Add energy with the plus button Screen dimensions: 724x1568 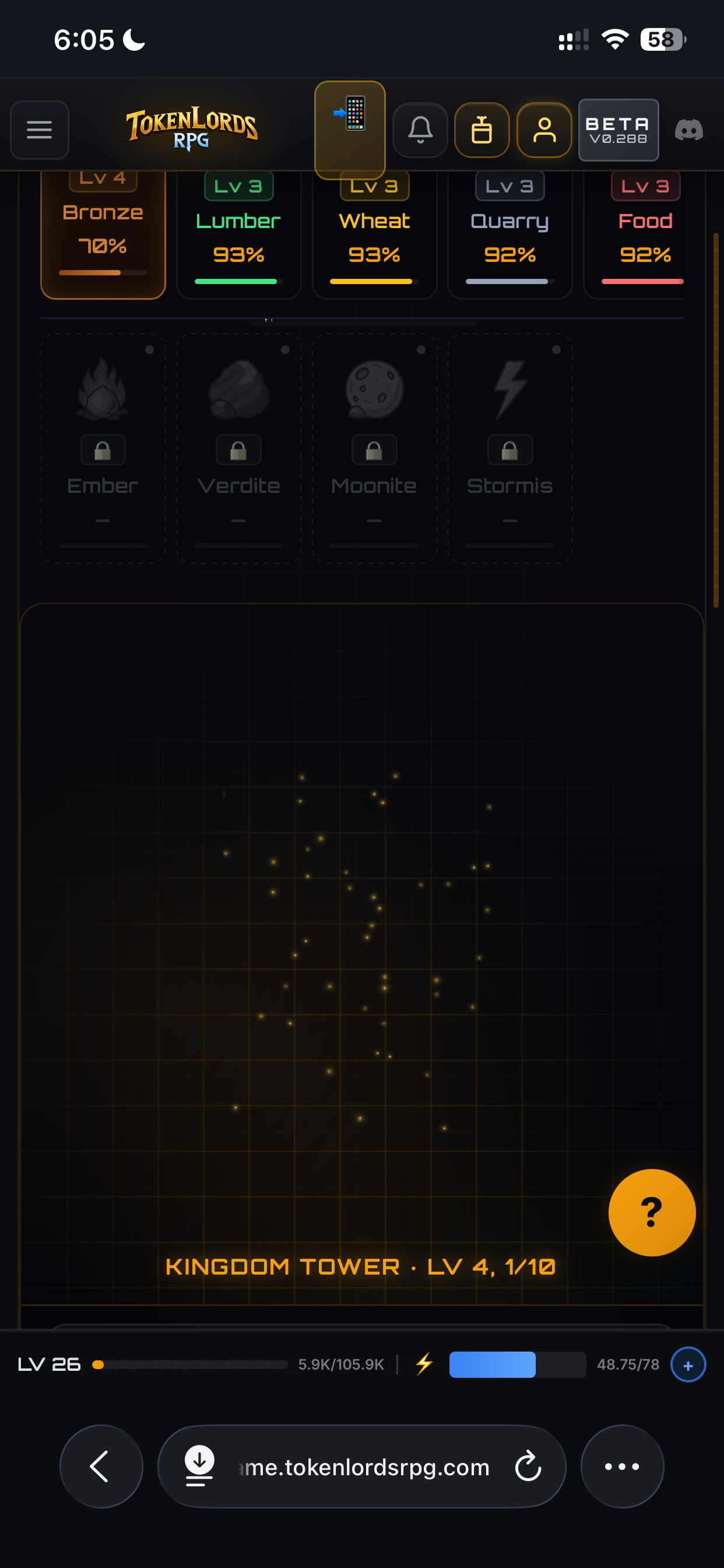click(x=688, y=1366)
